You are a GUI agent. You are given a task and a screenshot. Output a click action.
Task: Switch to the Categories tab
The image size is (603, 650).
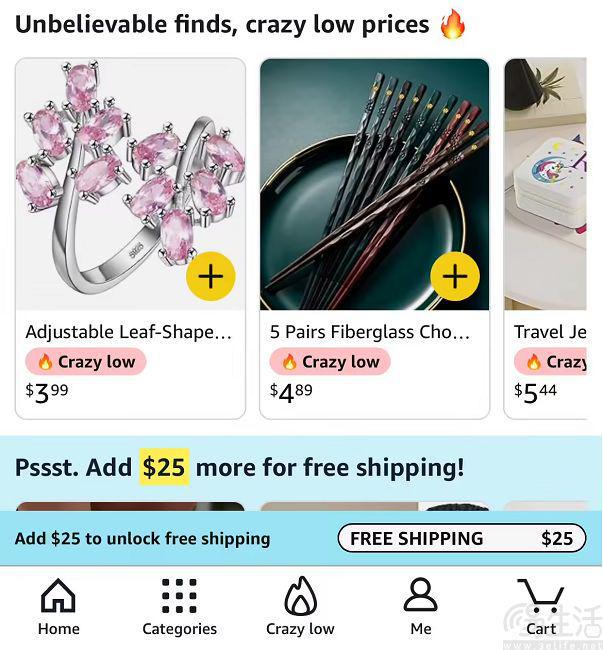point(179,608)
